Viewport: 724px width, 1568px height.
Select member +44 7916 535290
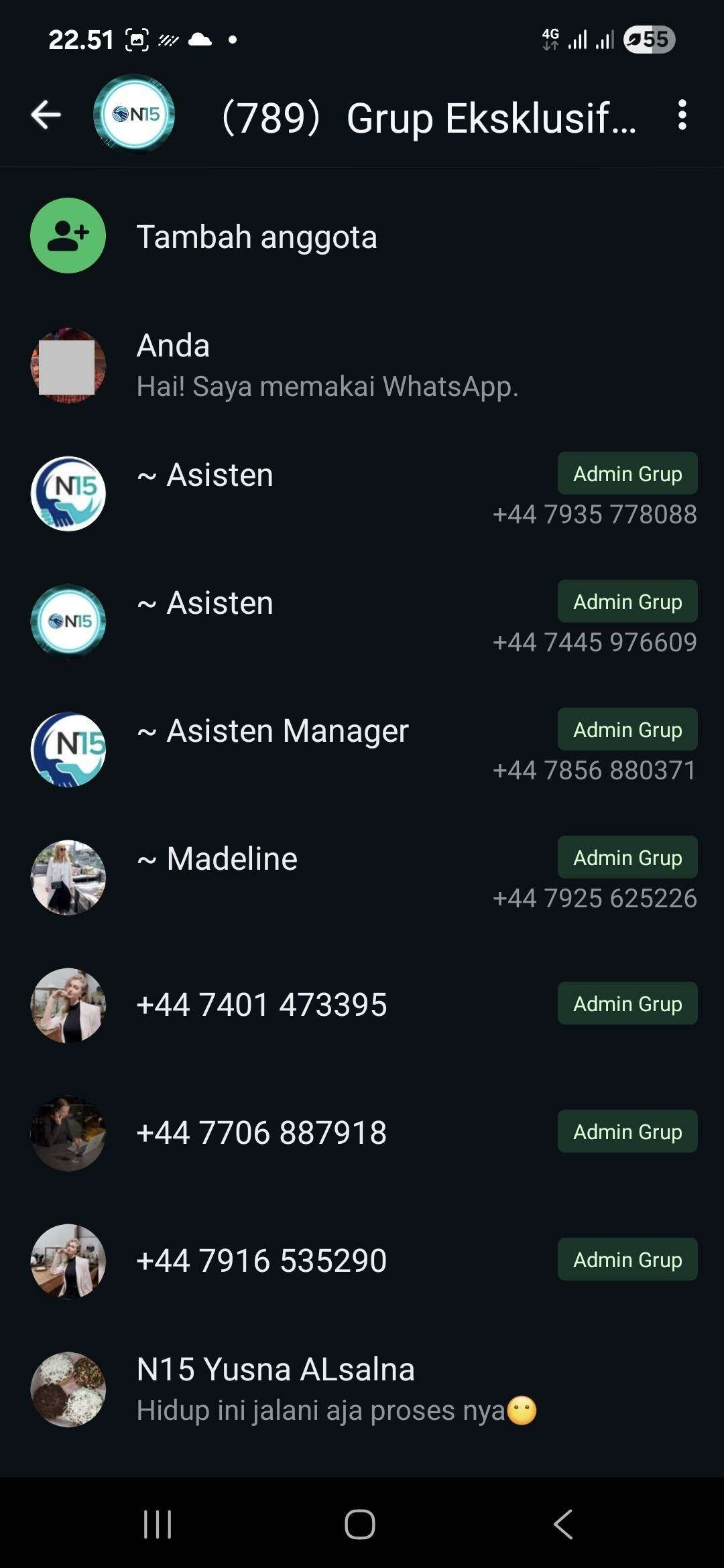pyautogui.click(x=362, y=1261)
